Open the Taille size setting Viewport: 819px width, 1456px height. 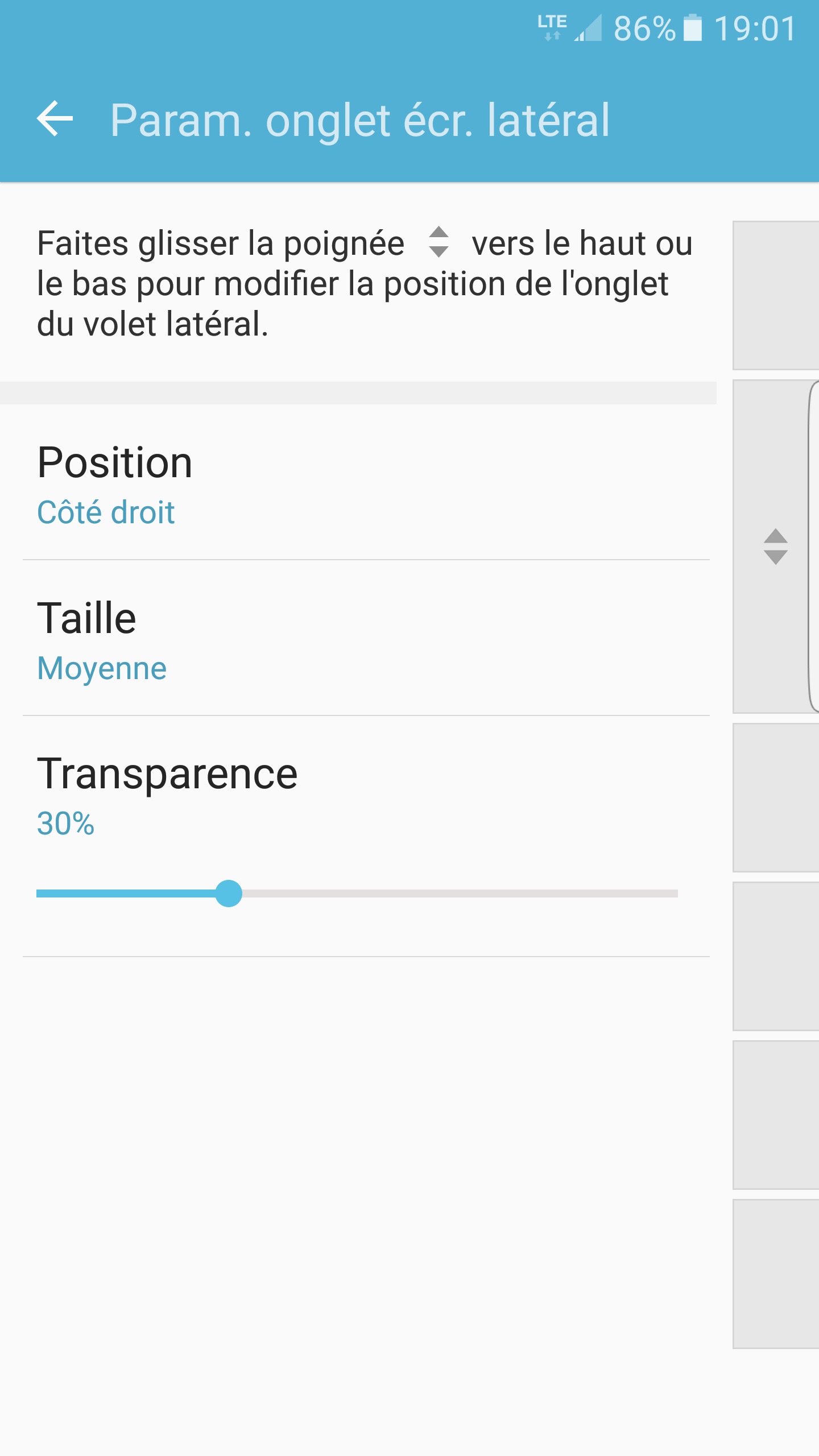[x=364, y=639]
